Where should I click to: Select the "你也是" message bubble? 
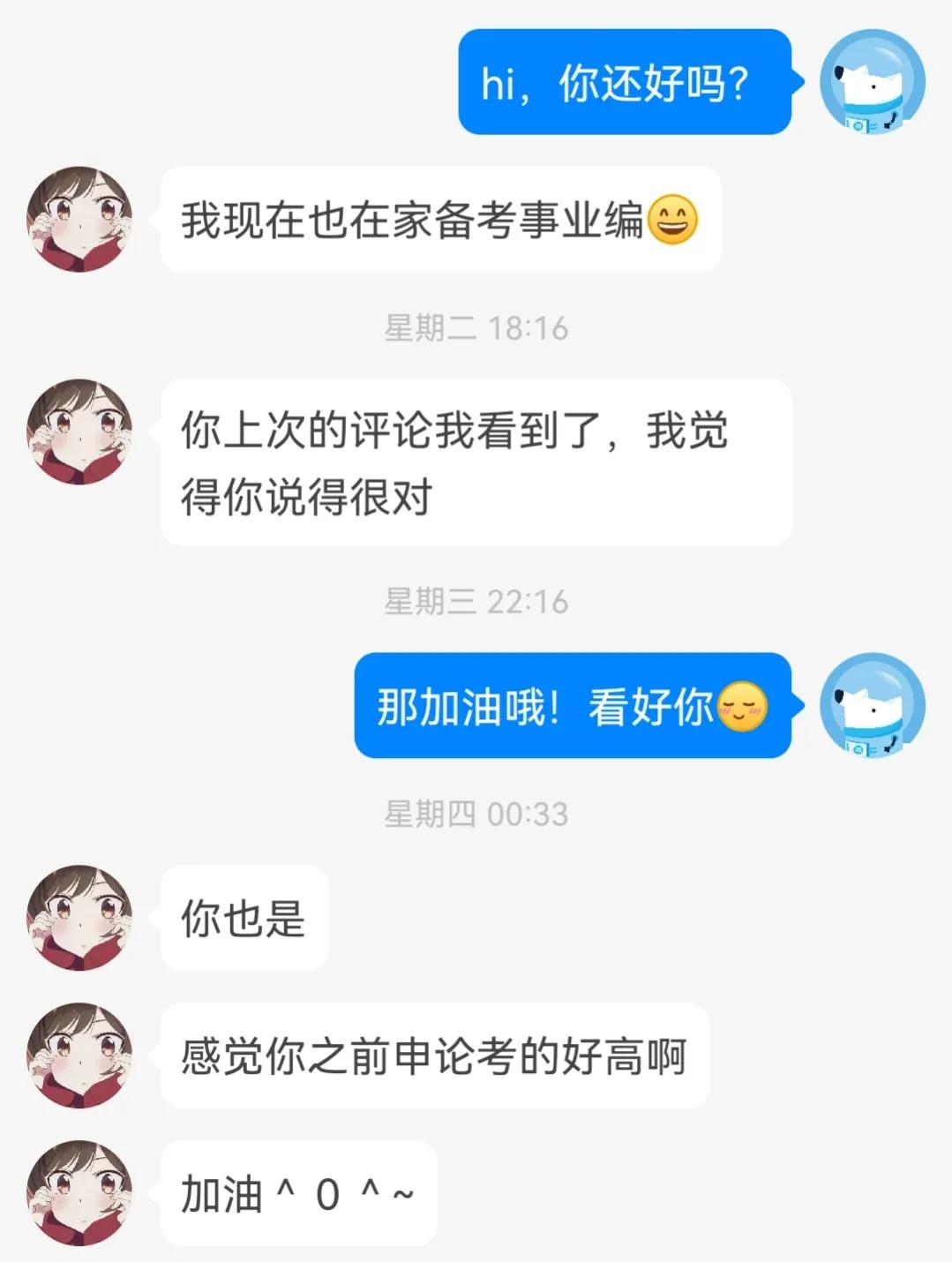tap(244, 918)
